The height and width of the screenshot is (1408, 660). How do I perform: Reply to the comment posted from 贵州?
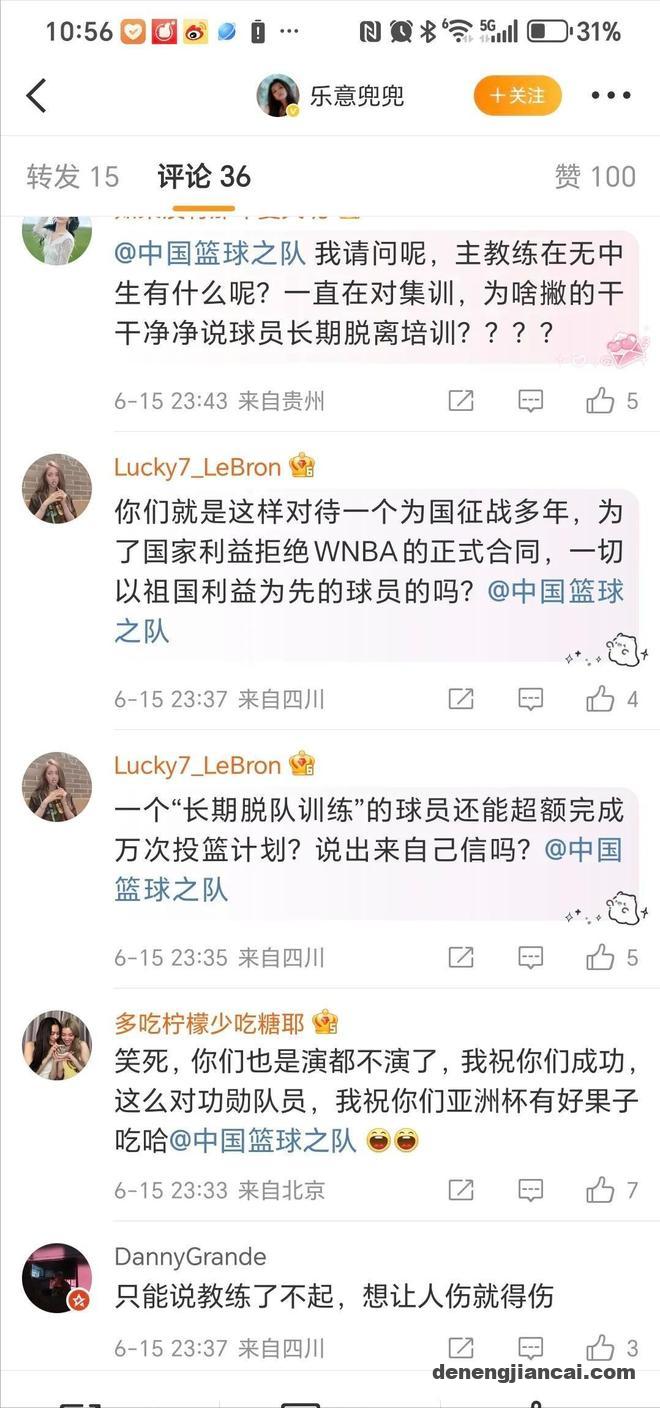[x=530, y=401]
